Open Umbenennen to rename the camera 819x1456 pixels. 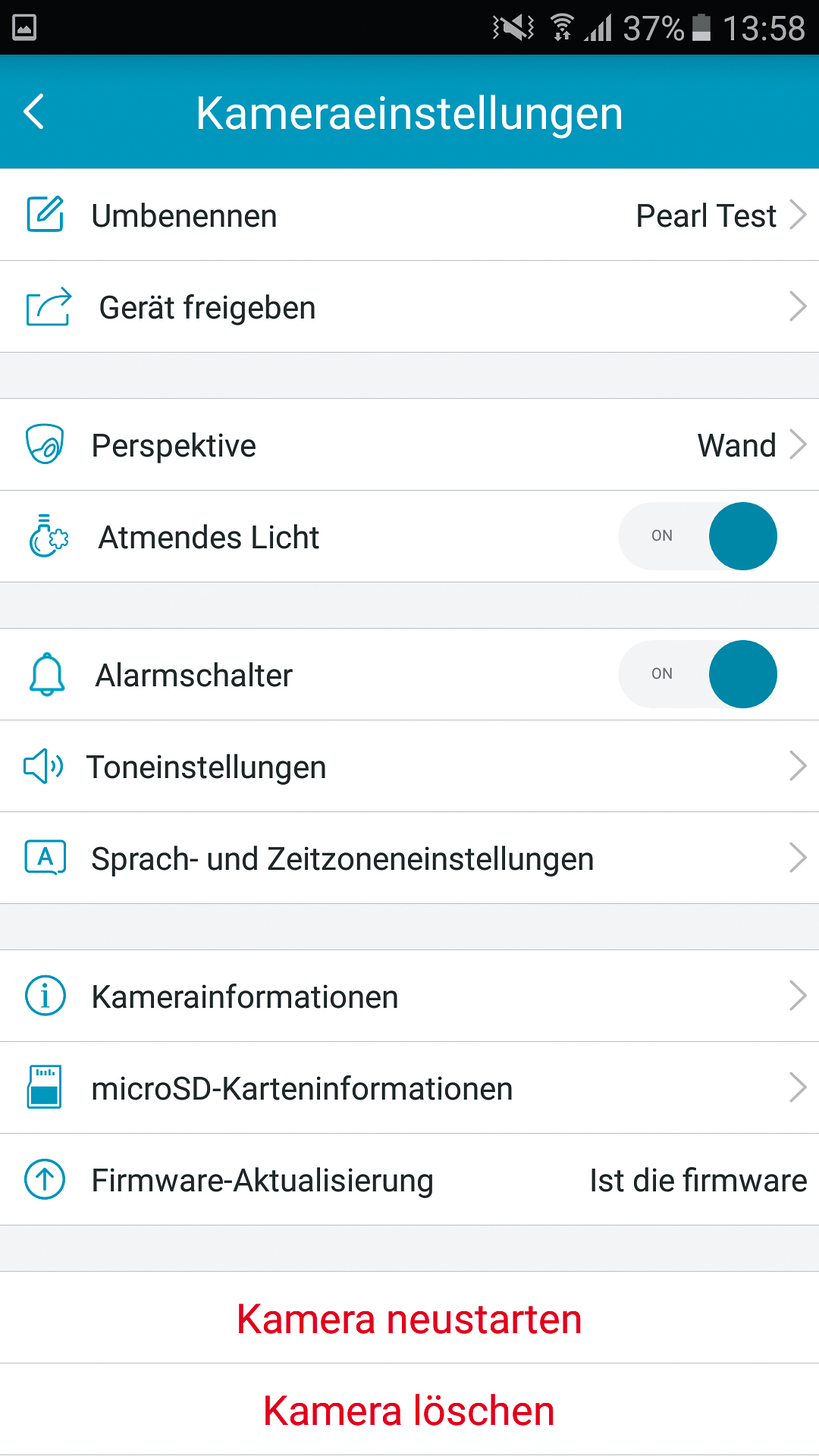[x=409, y=215]
